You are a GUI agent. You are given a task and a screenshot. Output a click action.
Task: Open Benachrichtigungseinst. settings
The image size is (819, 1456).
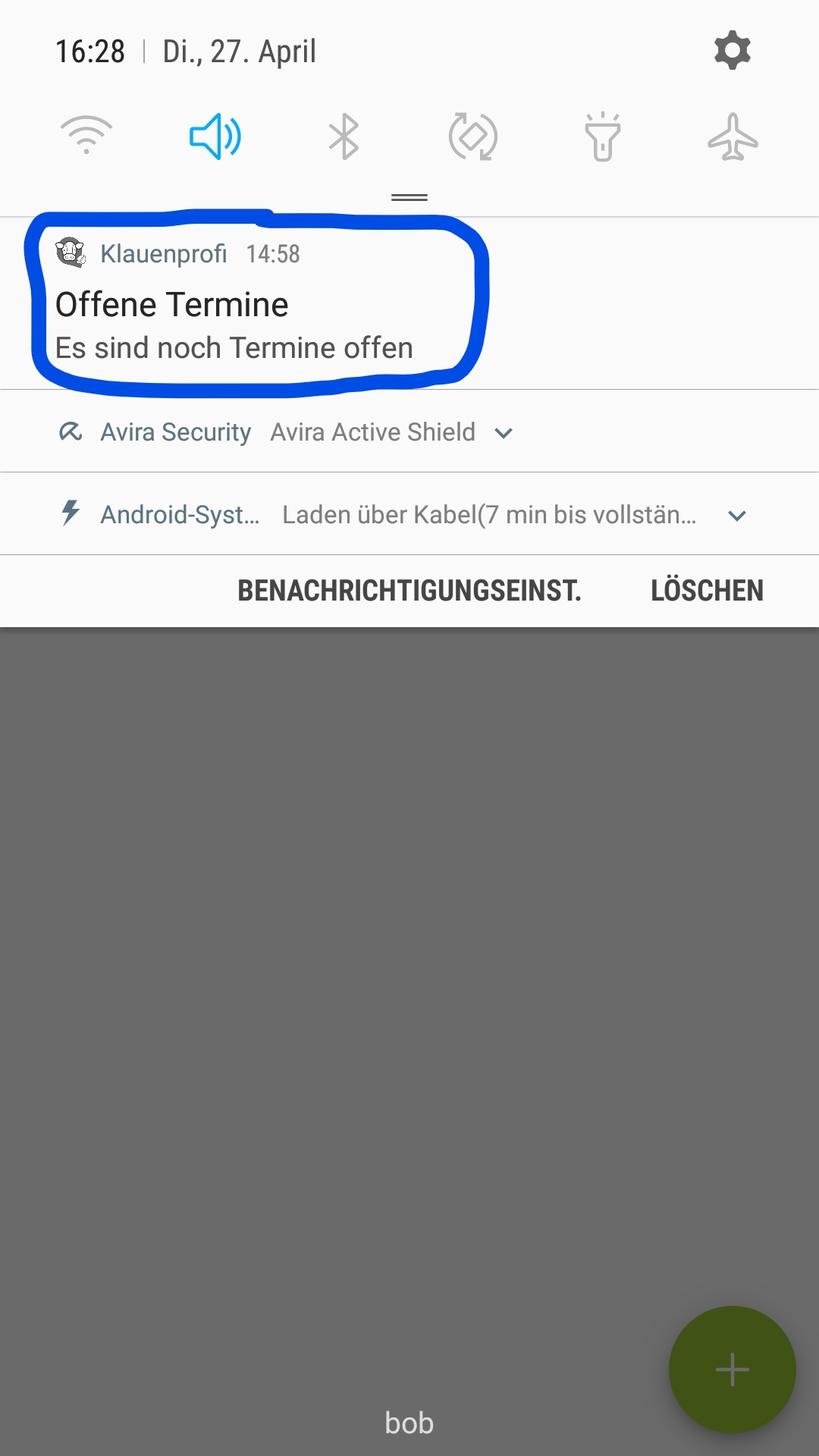(409, 591)
